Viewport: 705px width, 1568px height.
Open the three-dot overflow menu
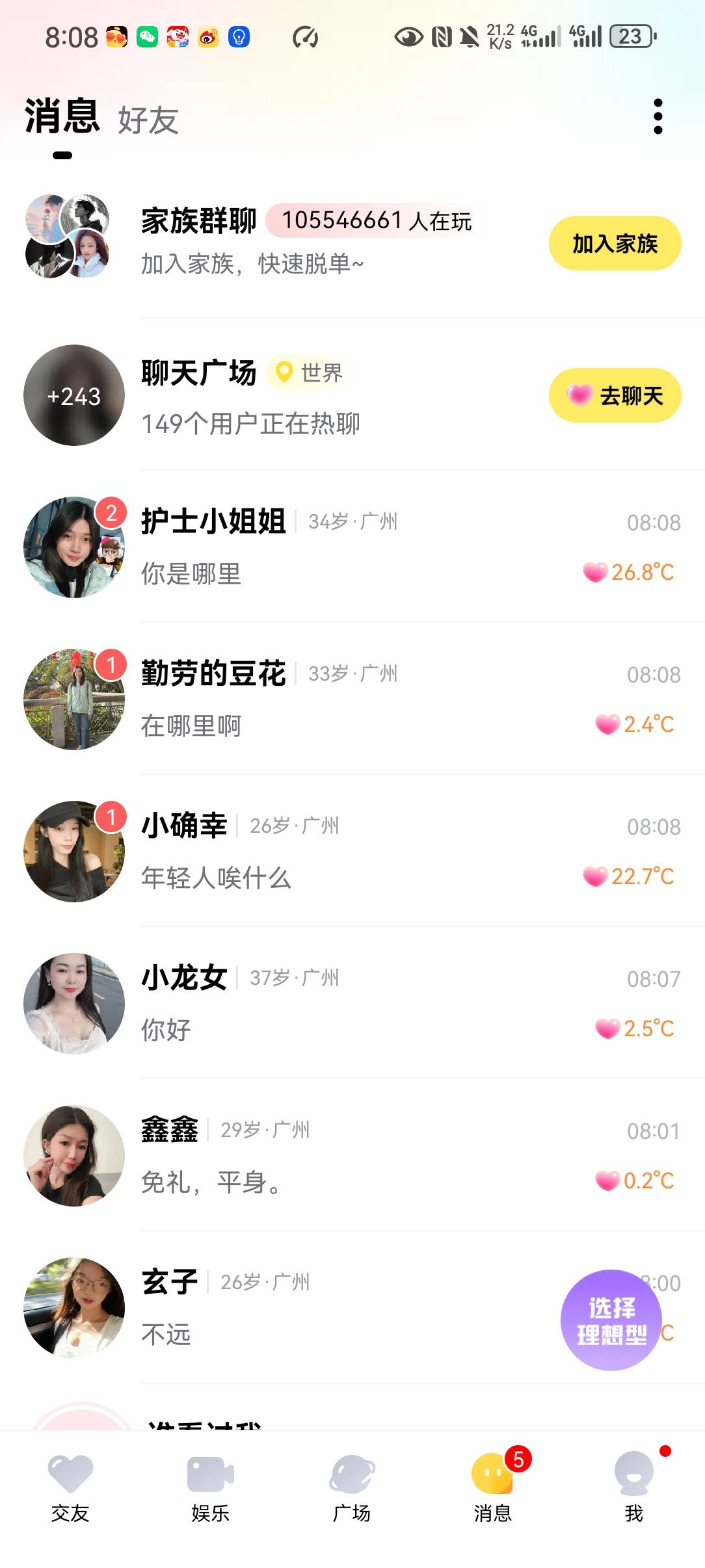point(658,117)
